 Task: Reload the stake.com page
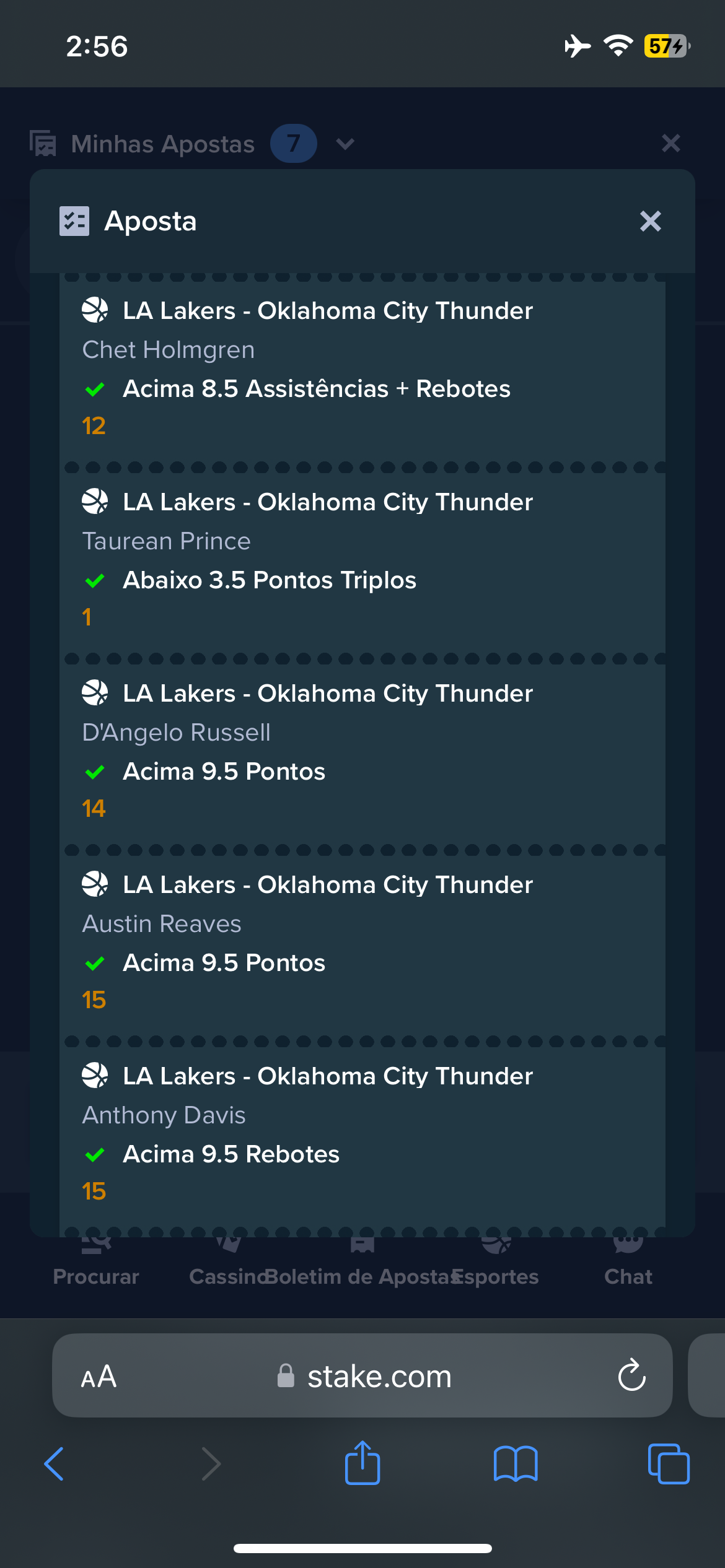(x=631, y=1375)
